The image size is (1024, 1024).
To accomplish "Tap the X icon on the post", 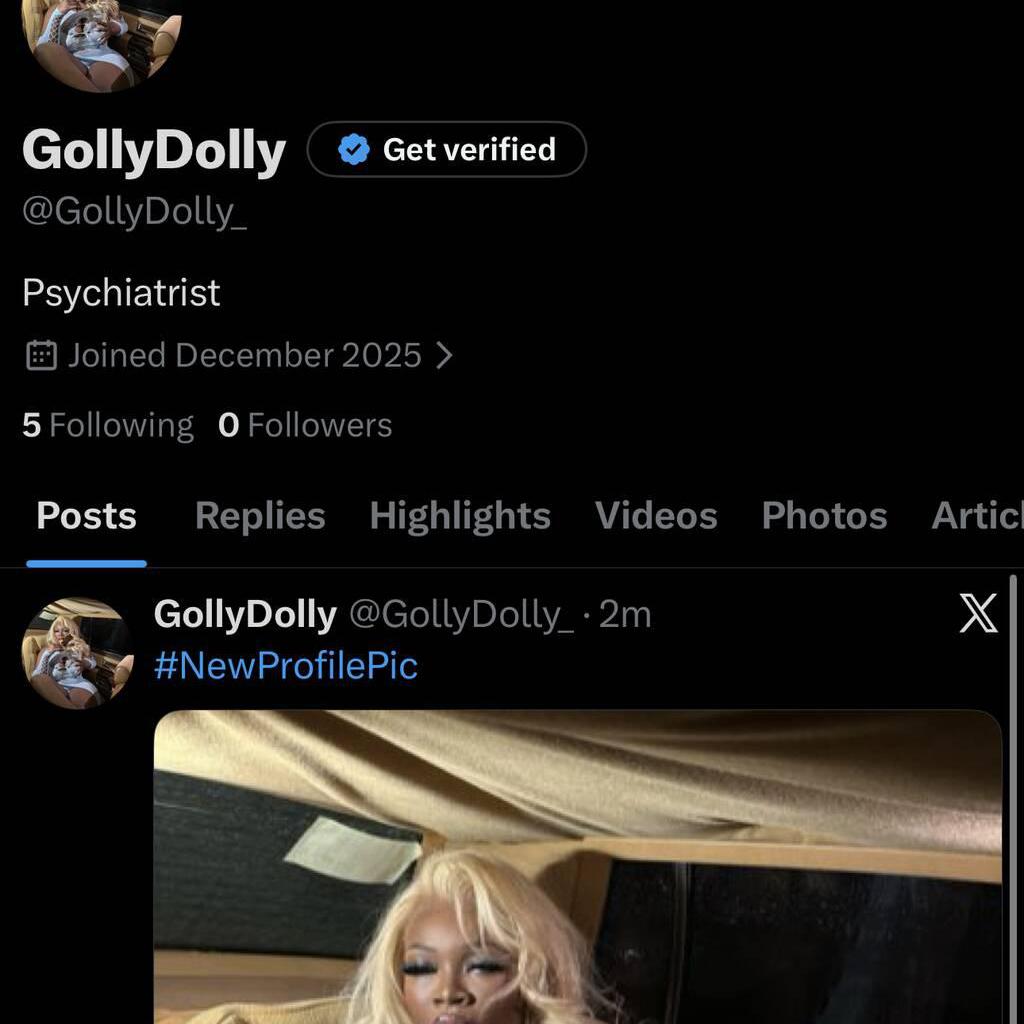I will [978, 613].
